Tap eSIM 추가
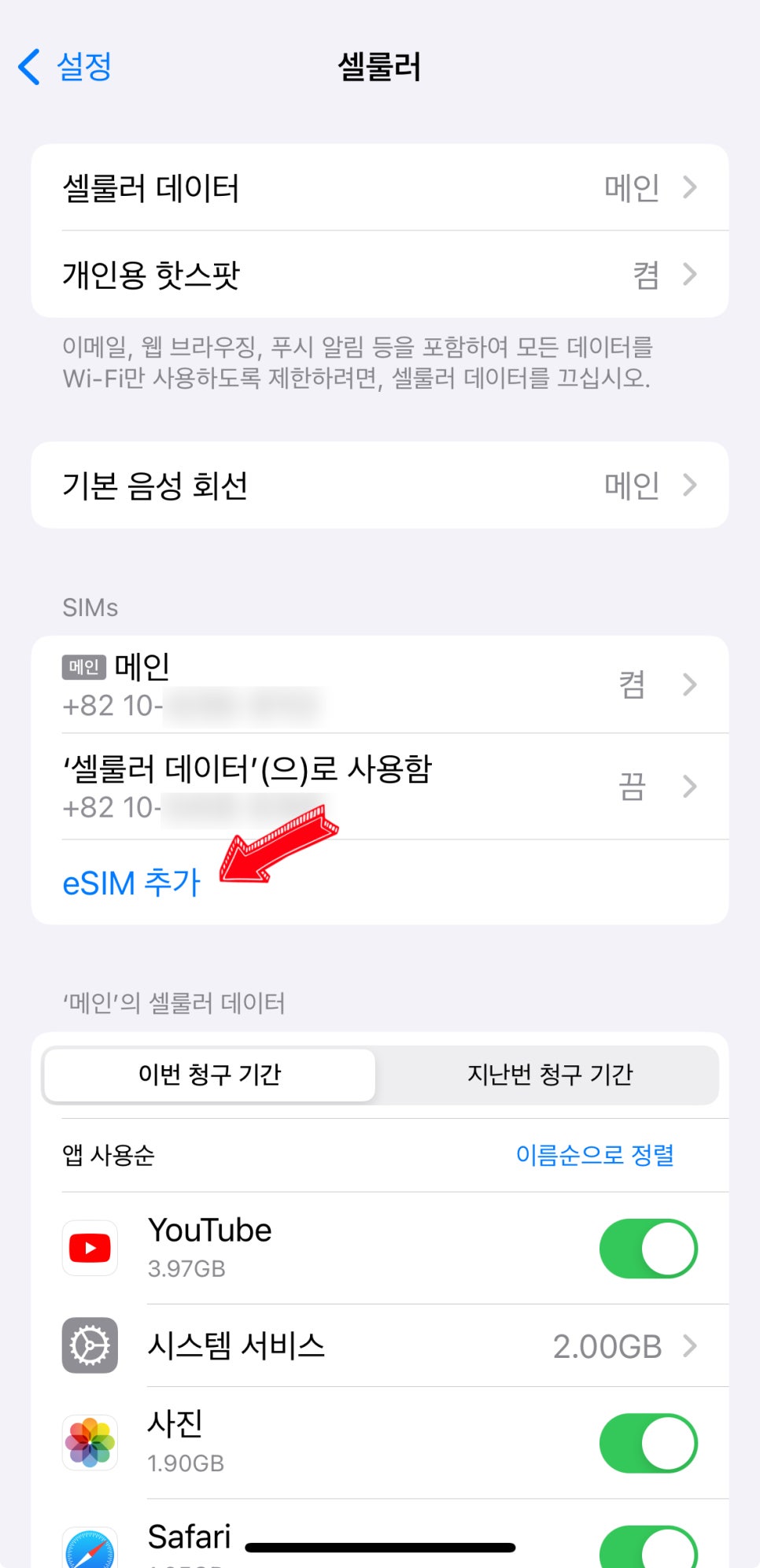Image resolution: width=760 pixels, height=1568 pixels. [x=131, y=883]
